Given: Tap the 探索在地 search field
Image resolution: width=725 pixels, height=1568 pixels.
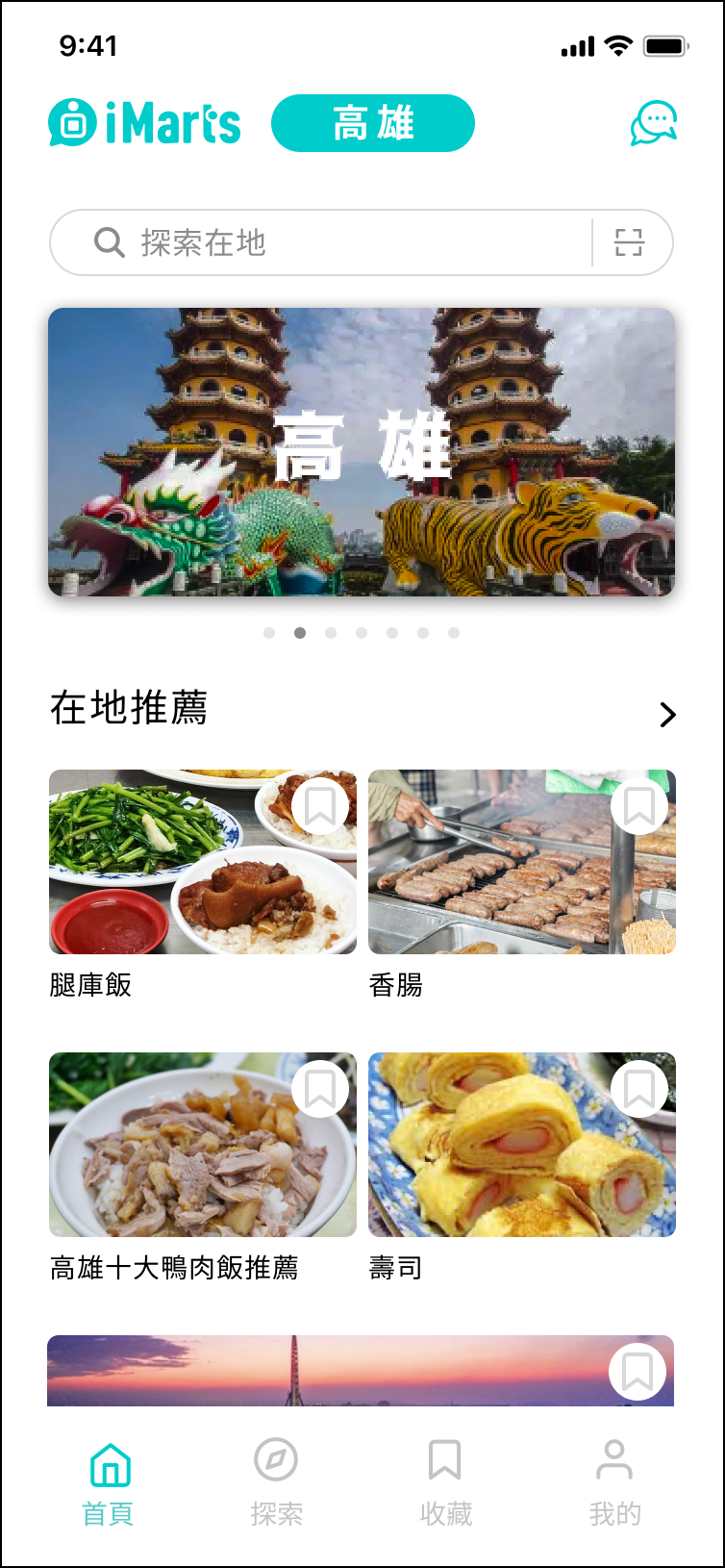Looking at the screenshot, I should [x=317, y=242].
